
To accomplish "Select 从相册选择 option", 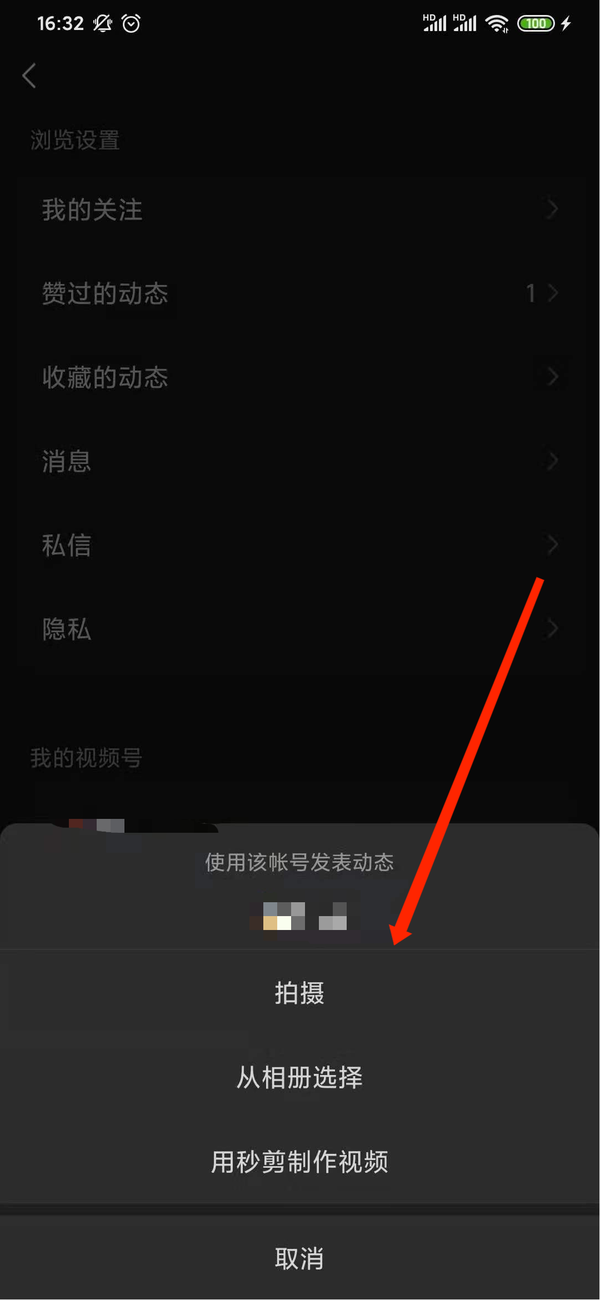I will 299,1077.
